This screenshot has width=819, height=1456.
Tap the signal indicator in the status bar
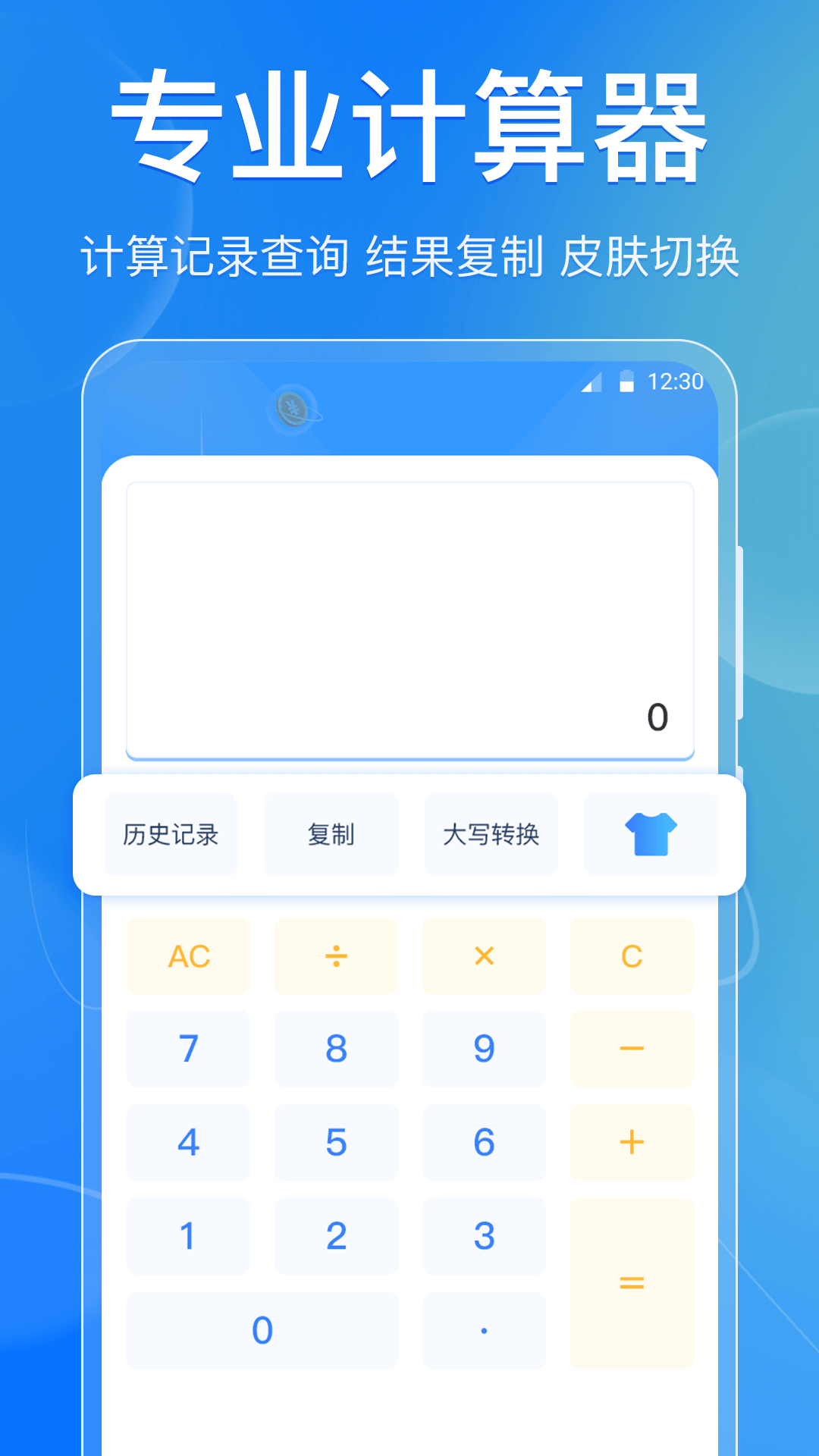pyautogui.click(x=591, y=383)
